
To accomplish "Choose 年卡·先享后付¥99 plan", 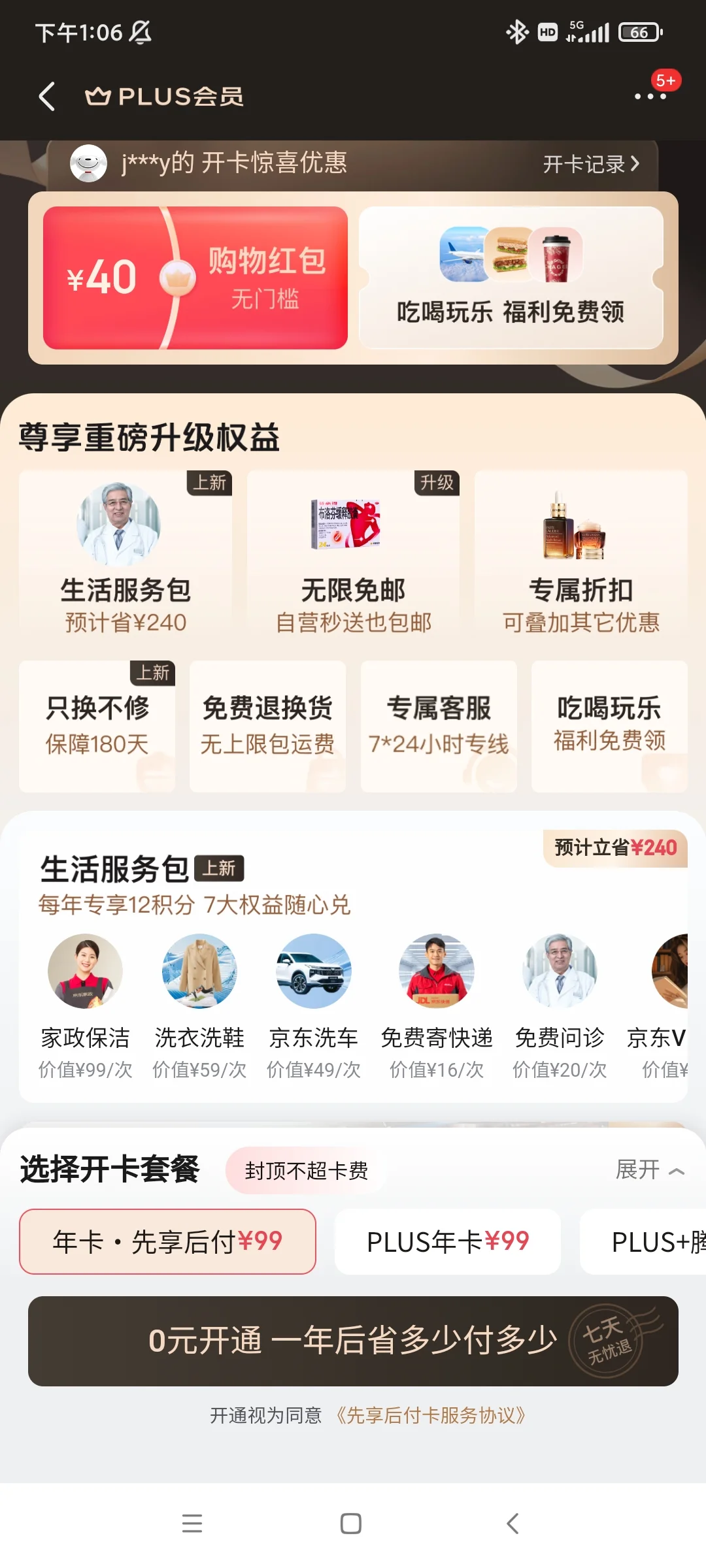I will tap(167, 1241).
